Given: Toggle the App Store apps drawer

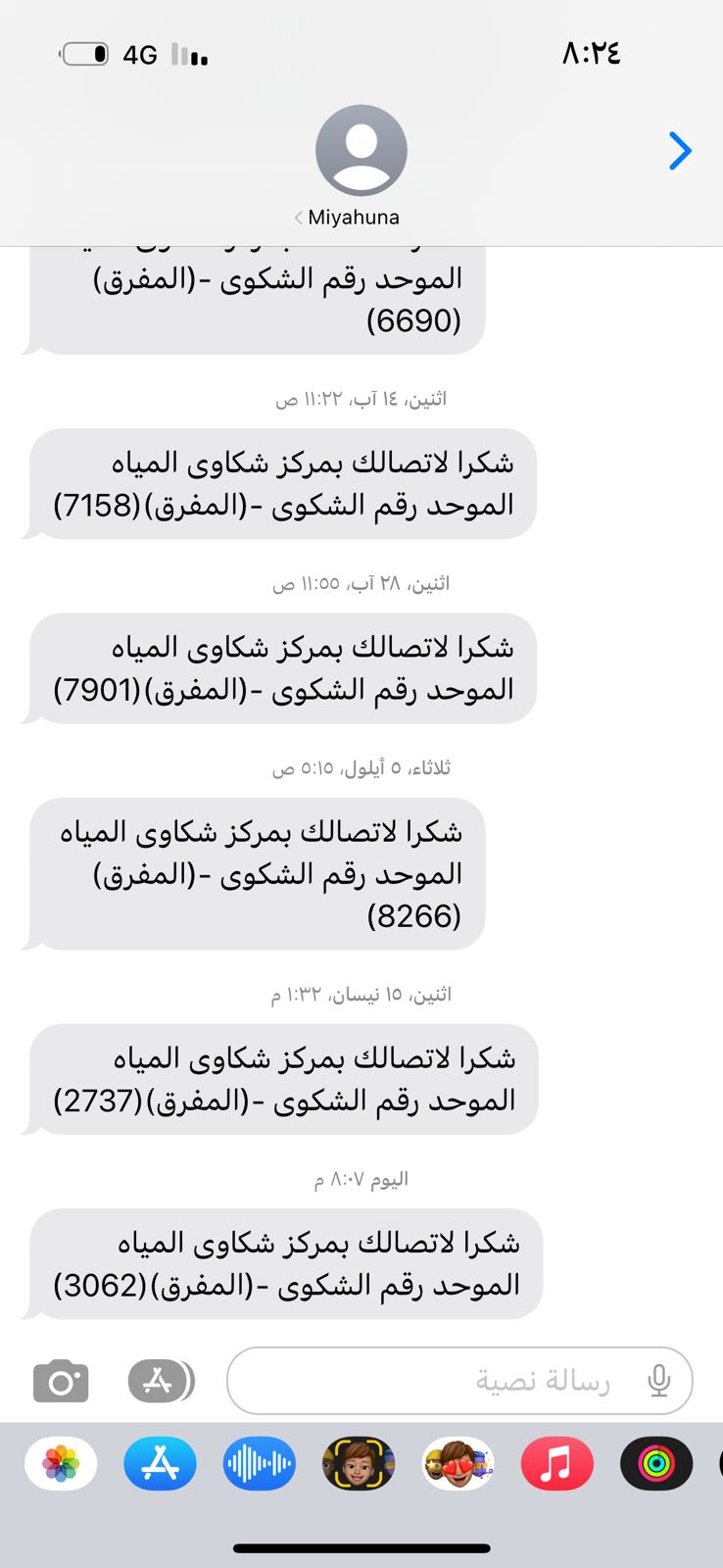Looking at the screenshot, I should pos(161,1382).
